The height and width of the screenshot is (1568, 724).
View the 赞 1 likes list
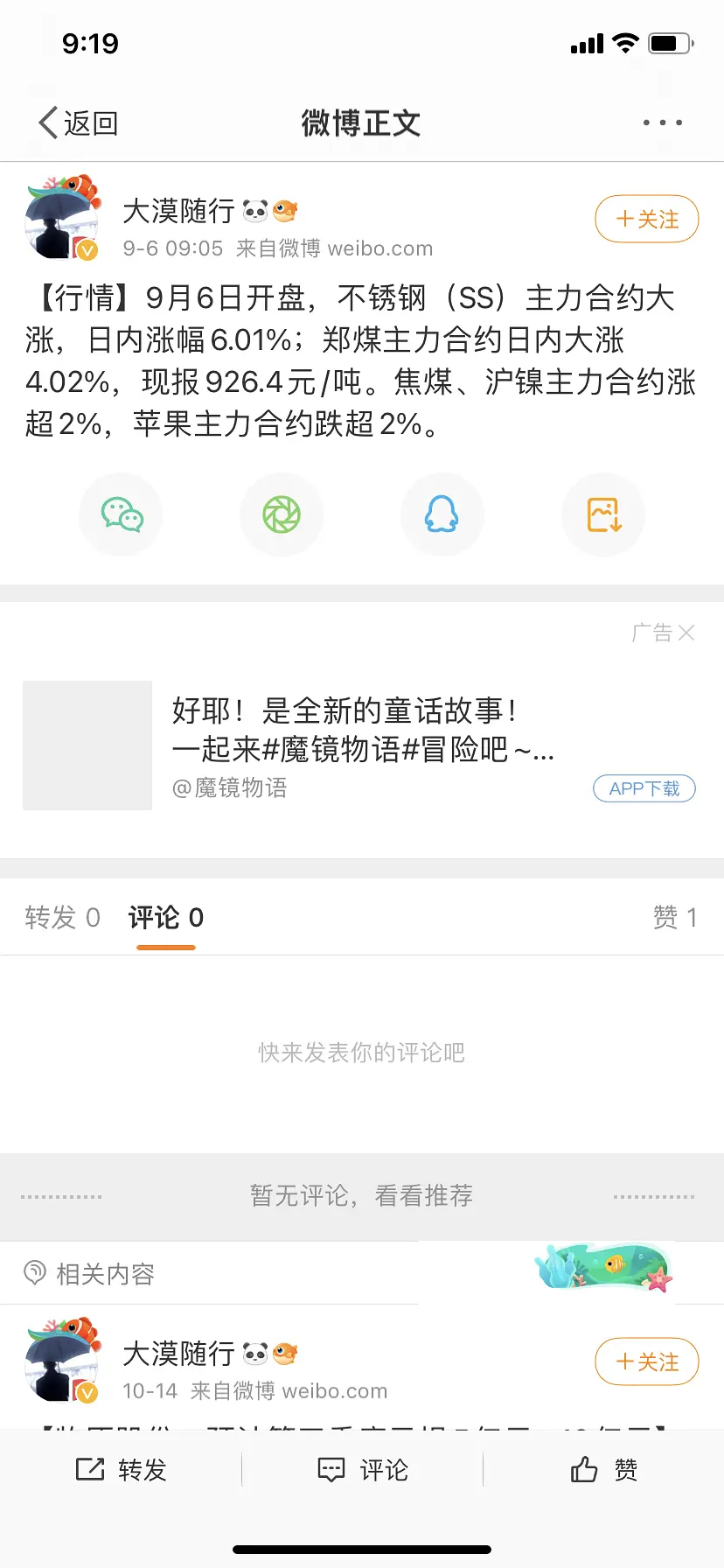pyautogui.click(x=674, y=917)
